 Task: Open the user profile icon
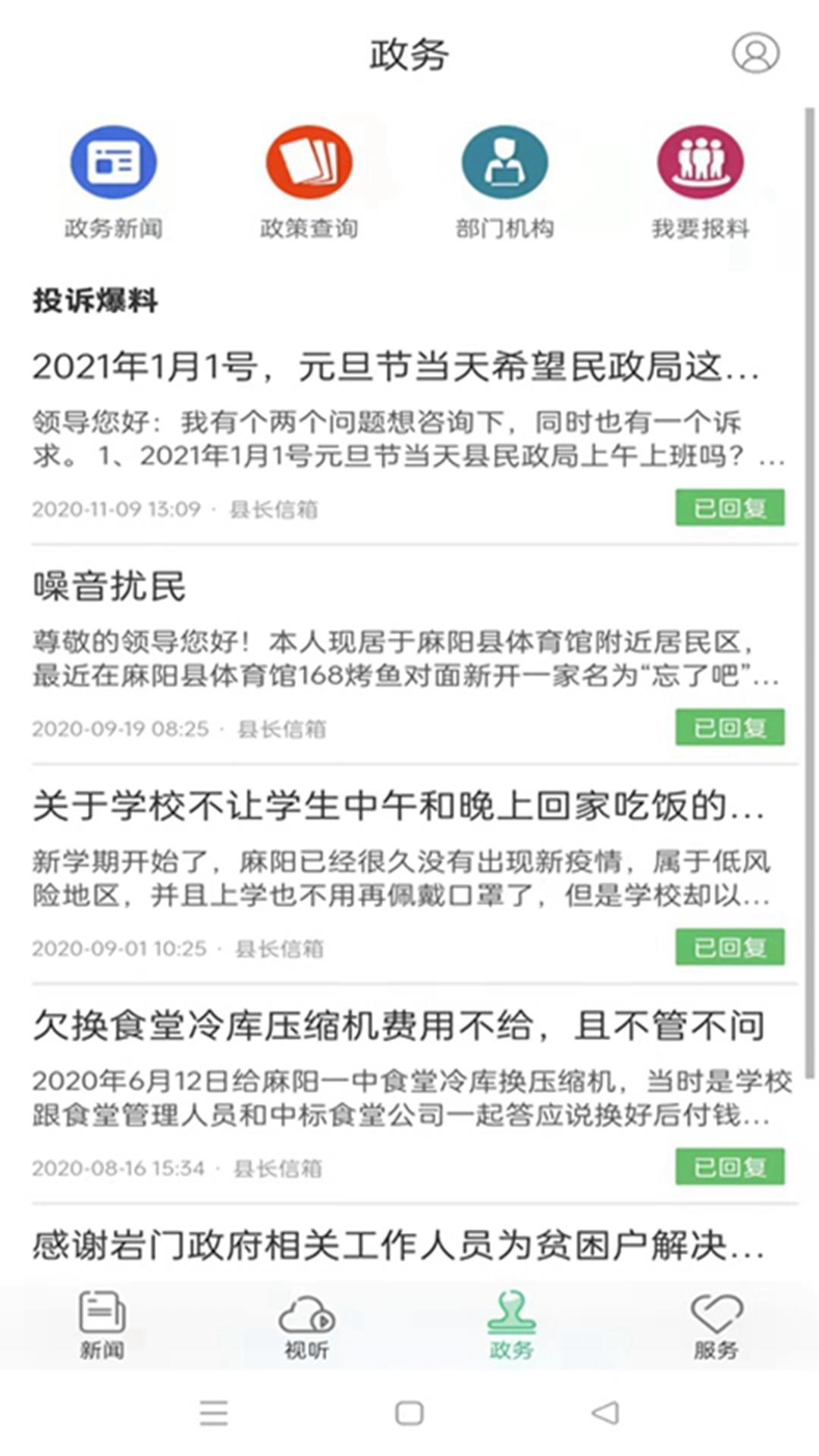click(x=755, y=53)
